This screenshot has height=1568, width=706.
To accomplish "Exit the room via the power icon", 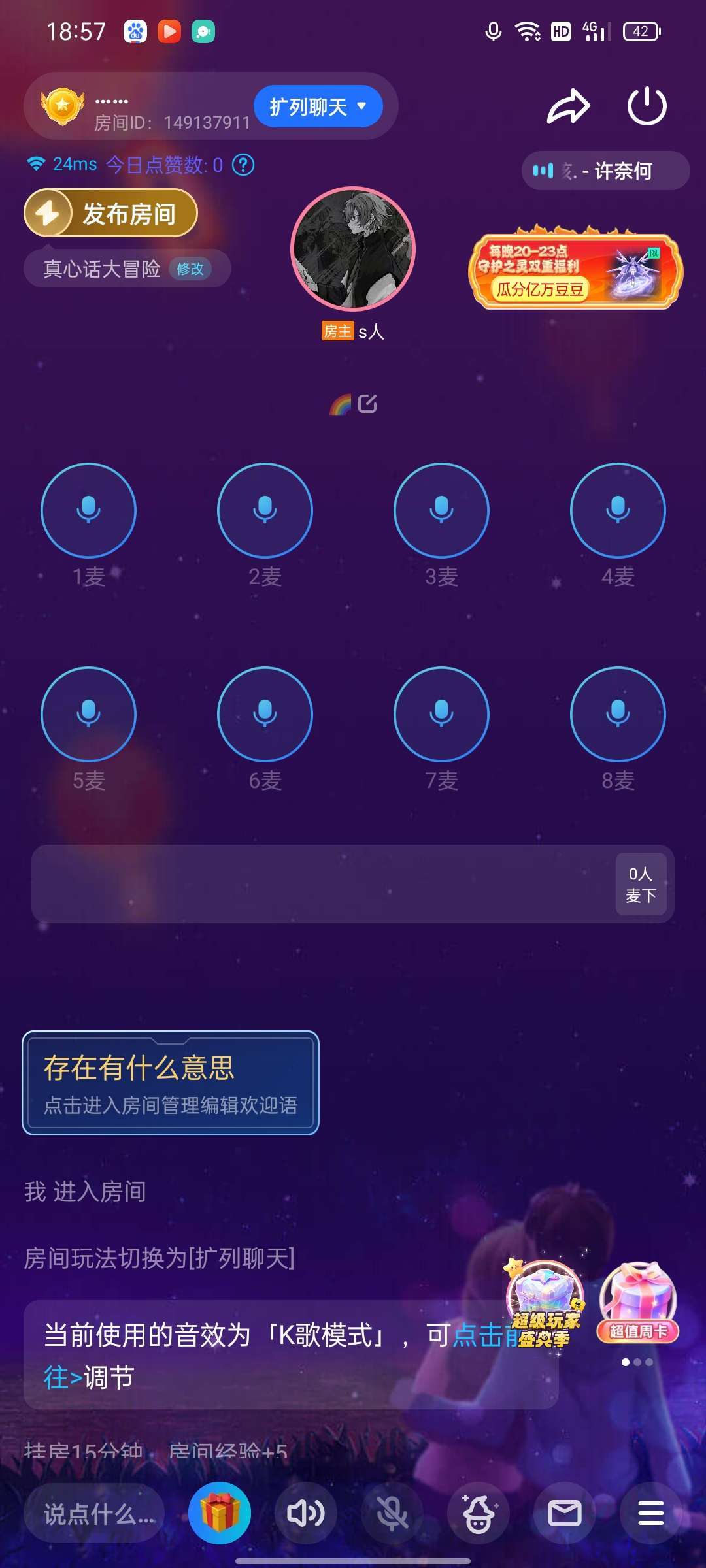I will (x=647, y=106).
